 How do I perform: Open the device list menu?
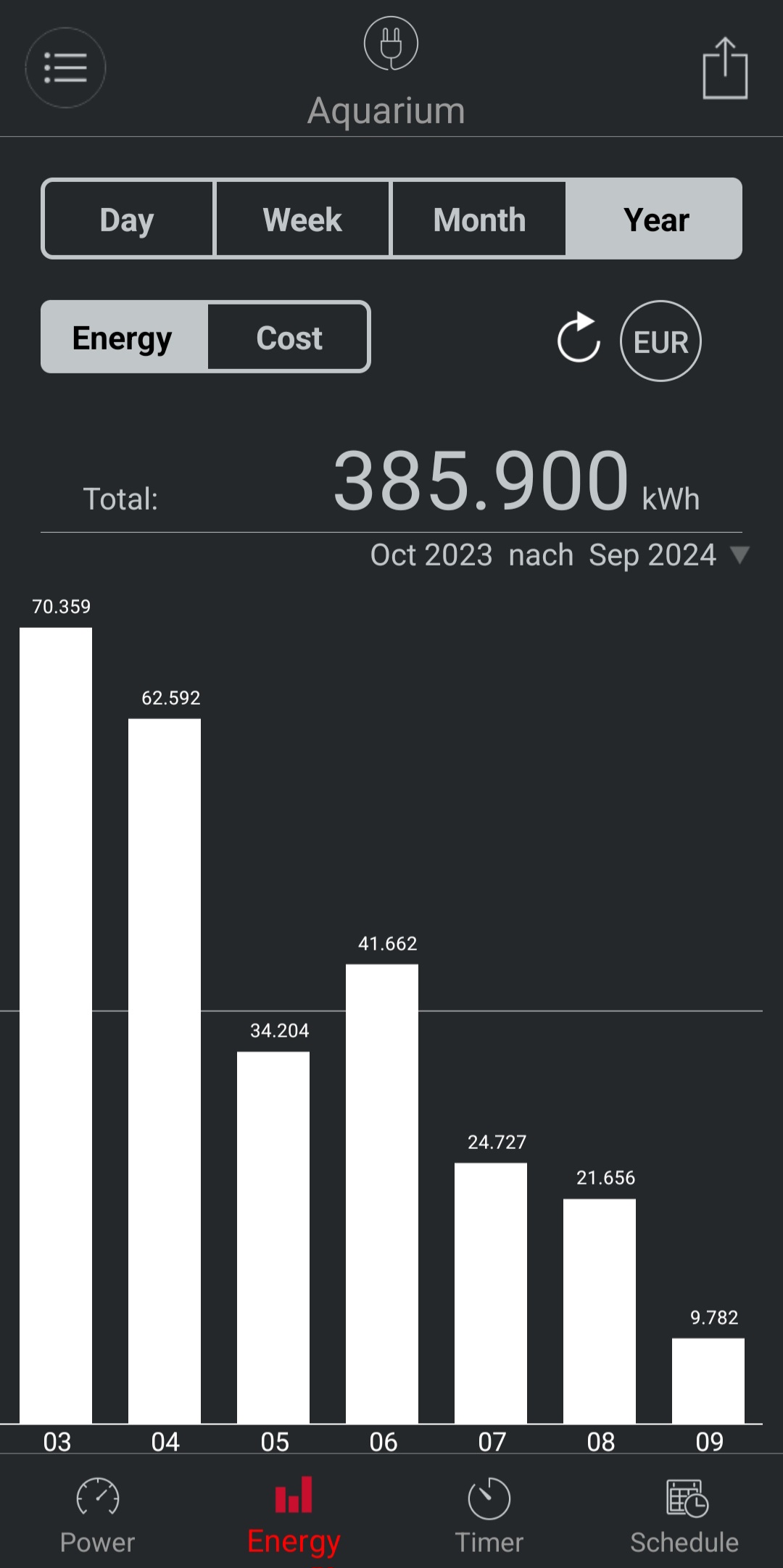[65, 67]
